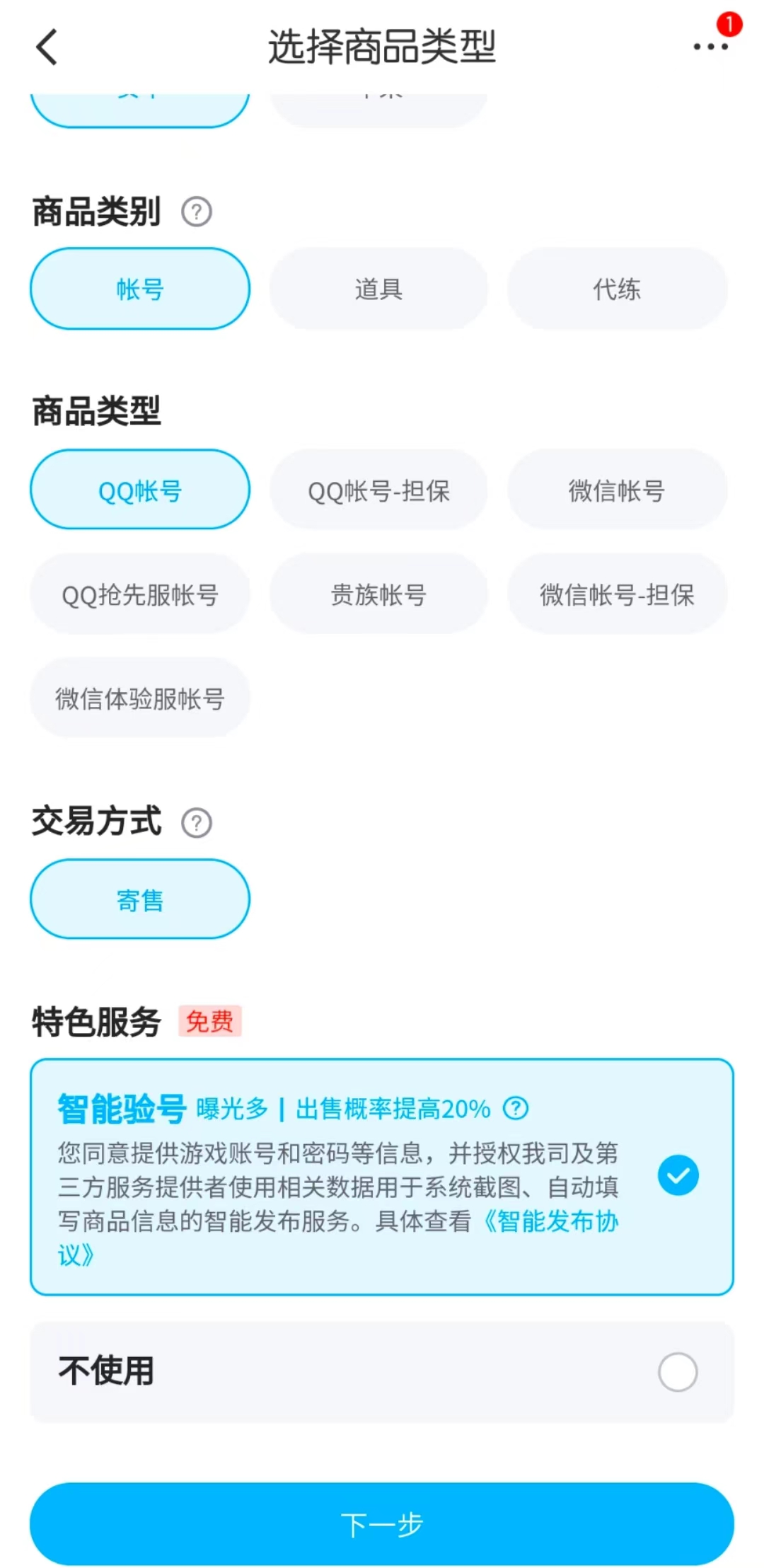Screen dimensions: 764x1568
Task: Choose the 道具 category chip
Action: (x=378, y=289)
